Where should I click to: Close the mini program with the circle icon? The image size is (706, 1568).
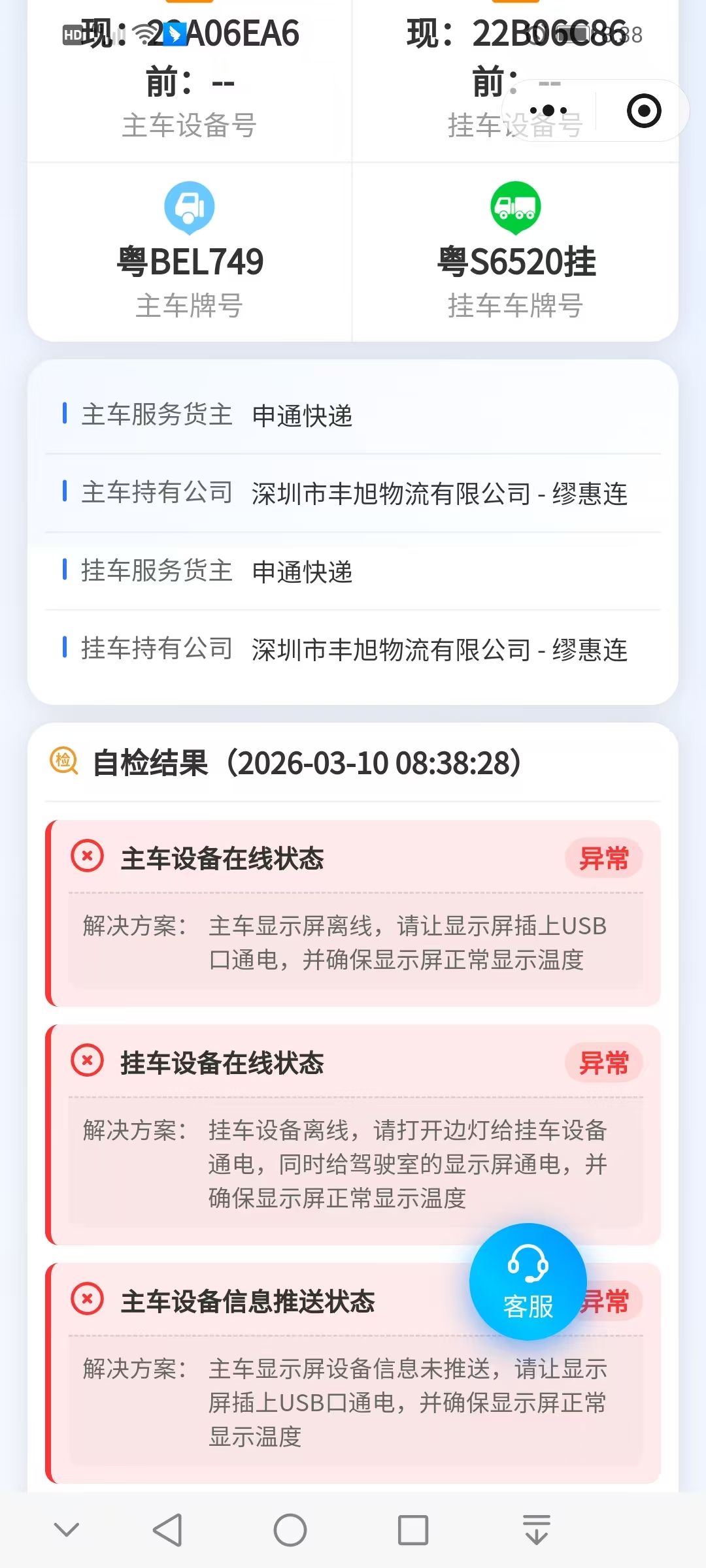pyautogui.click(x=644, y=110)
